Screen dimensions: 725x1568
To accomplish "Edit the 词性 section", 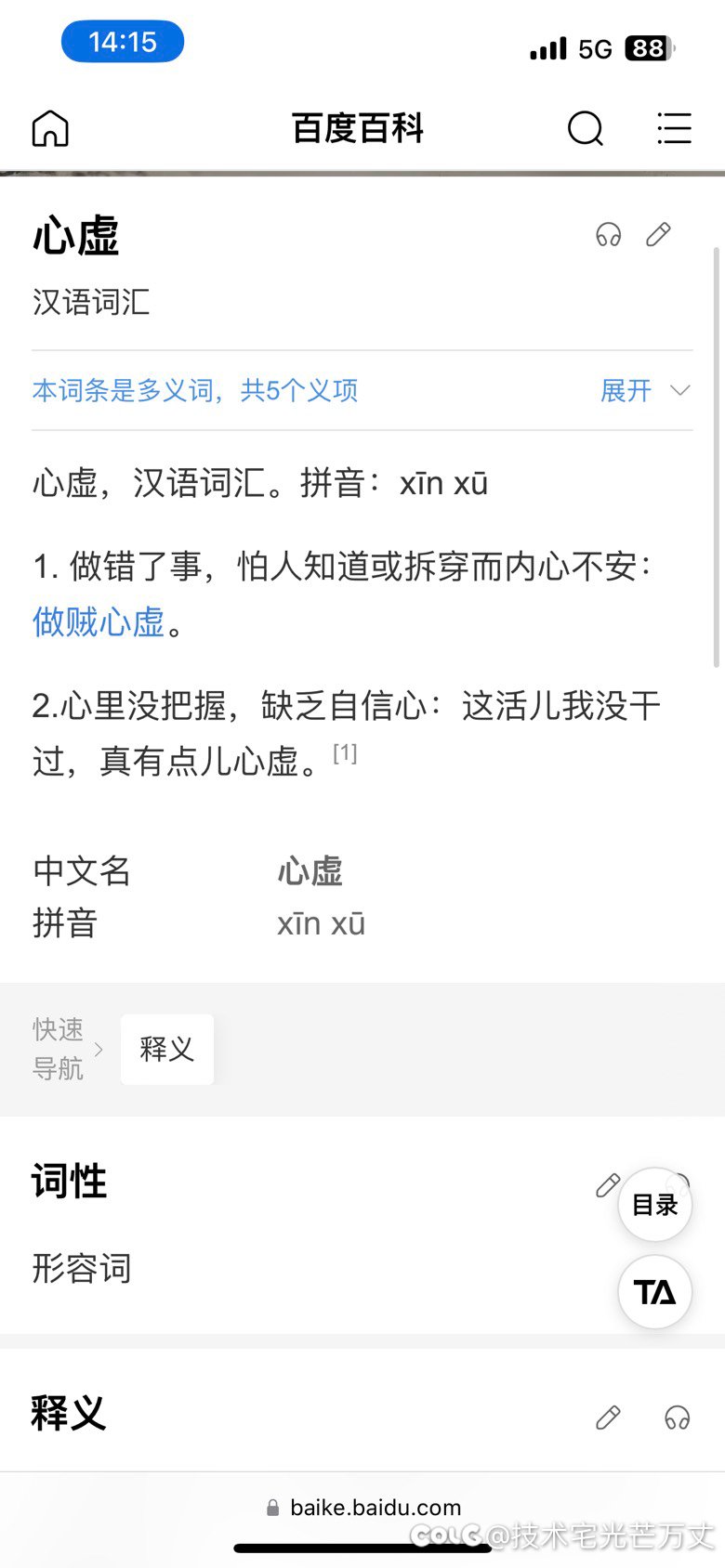I will point(608,1185).
